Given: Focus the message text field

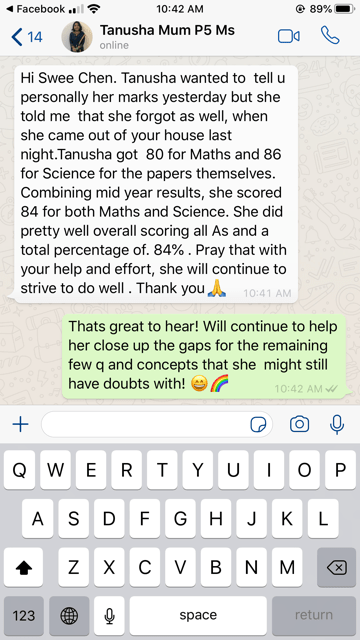Looking at the screenshot, I should [x=157, y=424].
